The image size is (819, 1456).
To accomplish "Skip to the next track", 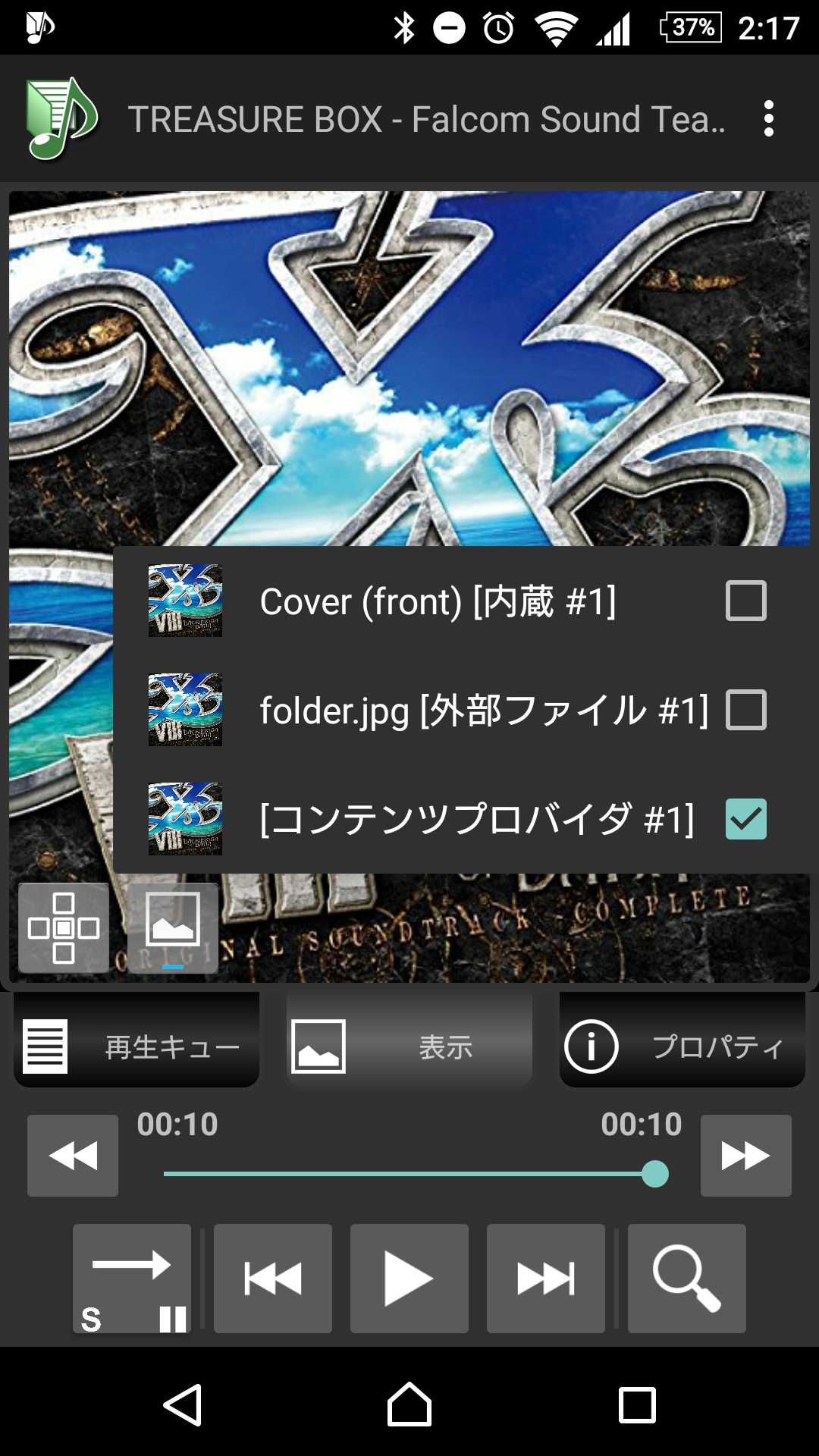I will [546, 1279].
